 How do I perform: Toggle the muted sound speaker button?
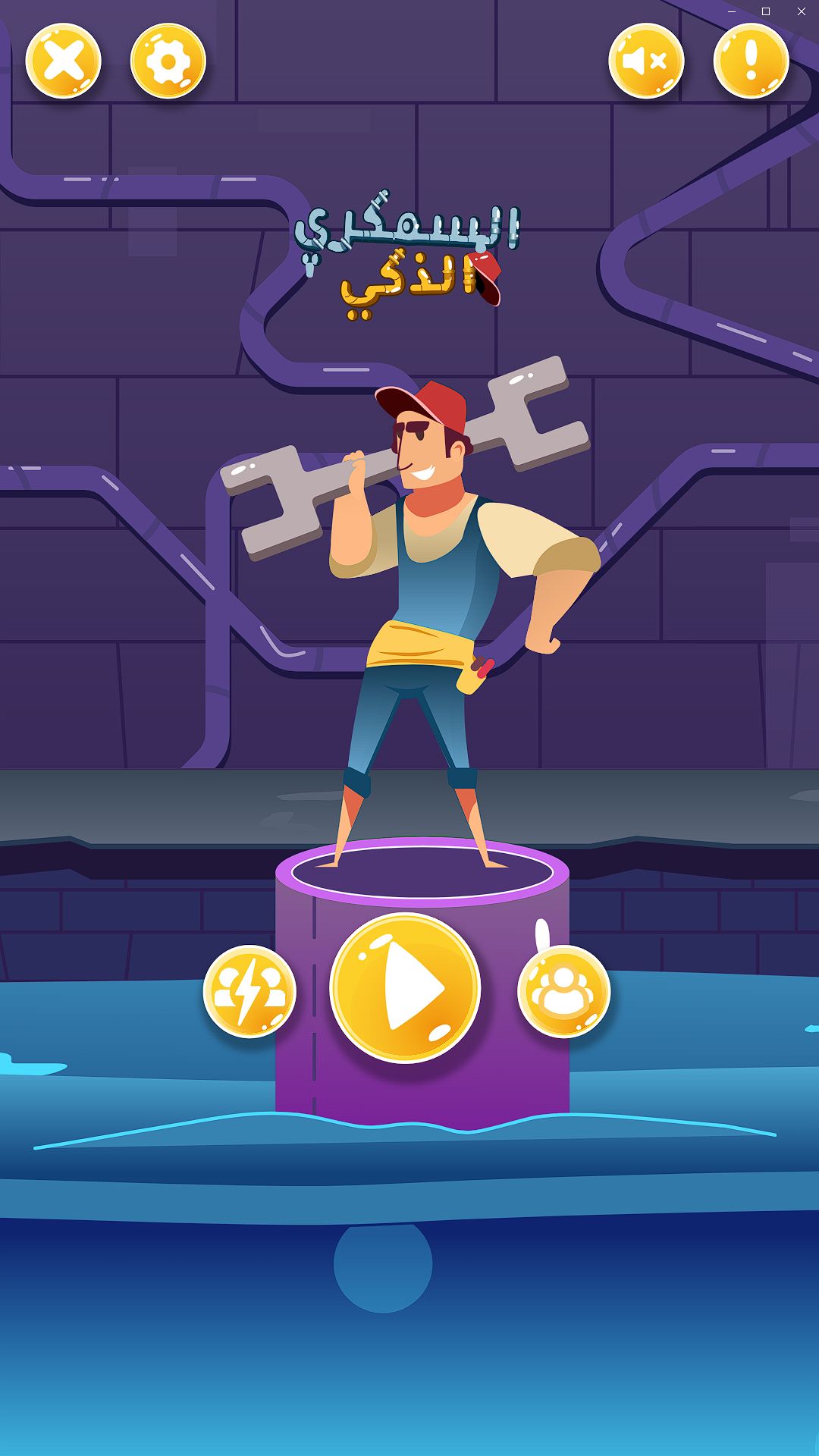646,61
